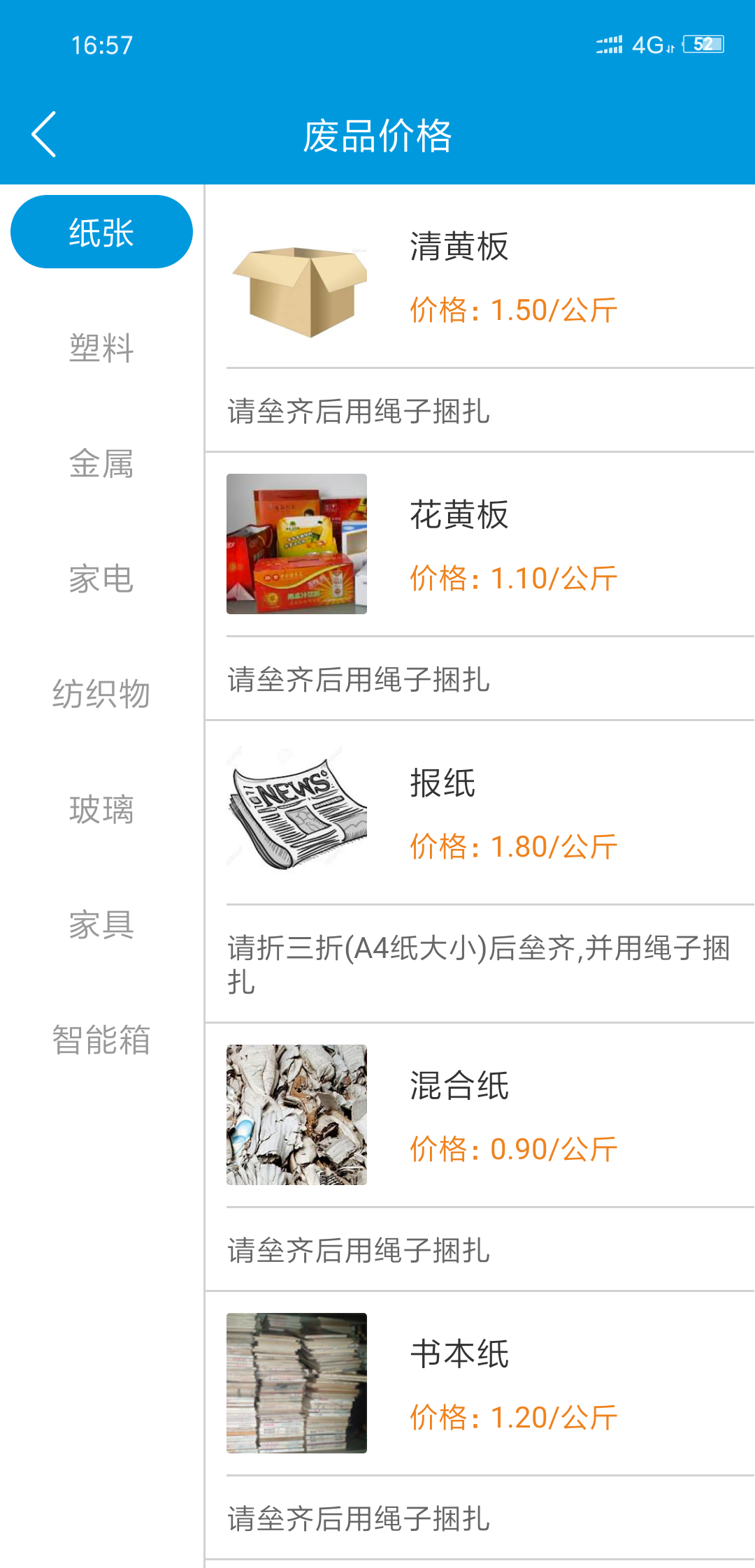Select the 纸张 category
The image size is (755, 1568).
point(101,232)
